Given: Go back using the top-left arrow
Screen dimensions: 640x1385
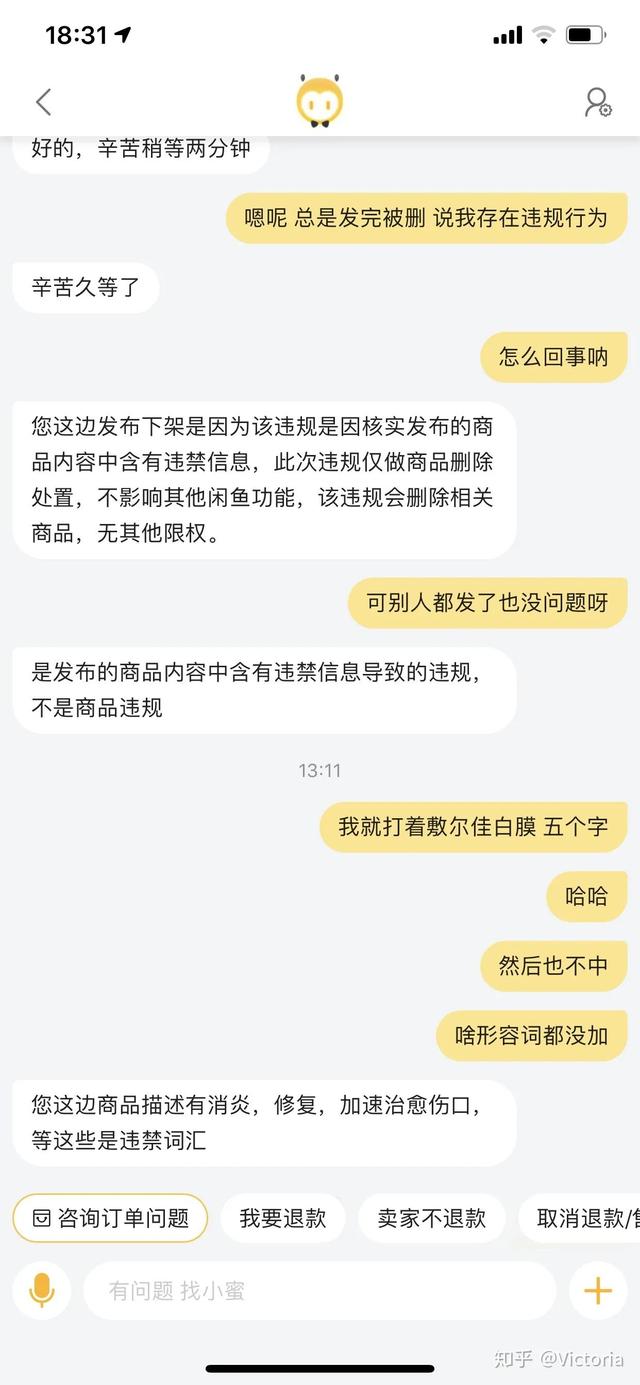Looking at the screenshot, I should pos(43,102).
